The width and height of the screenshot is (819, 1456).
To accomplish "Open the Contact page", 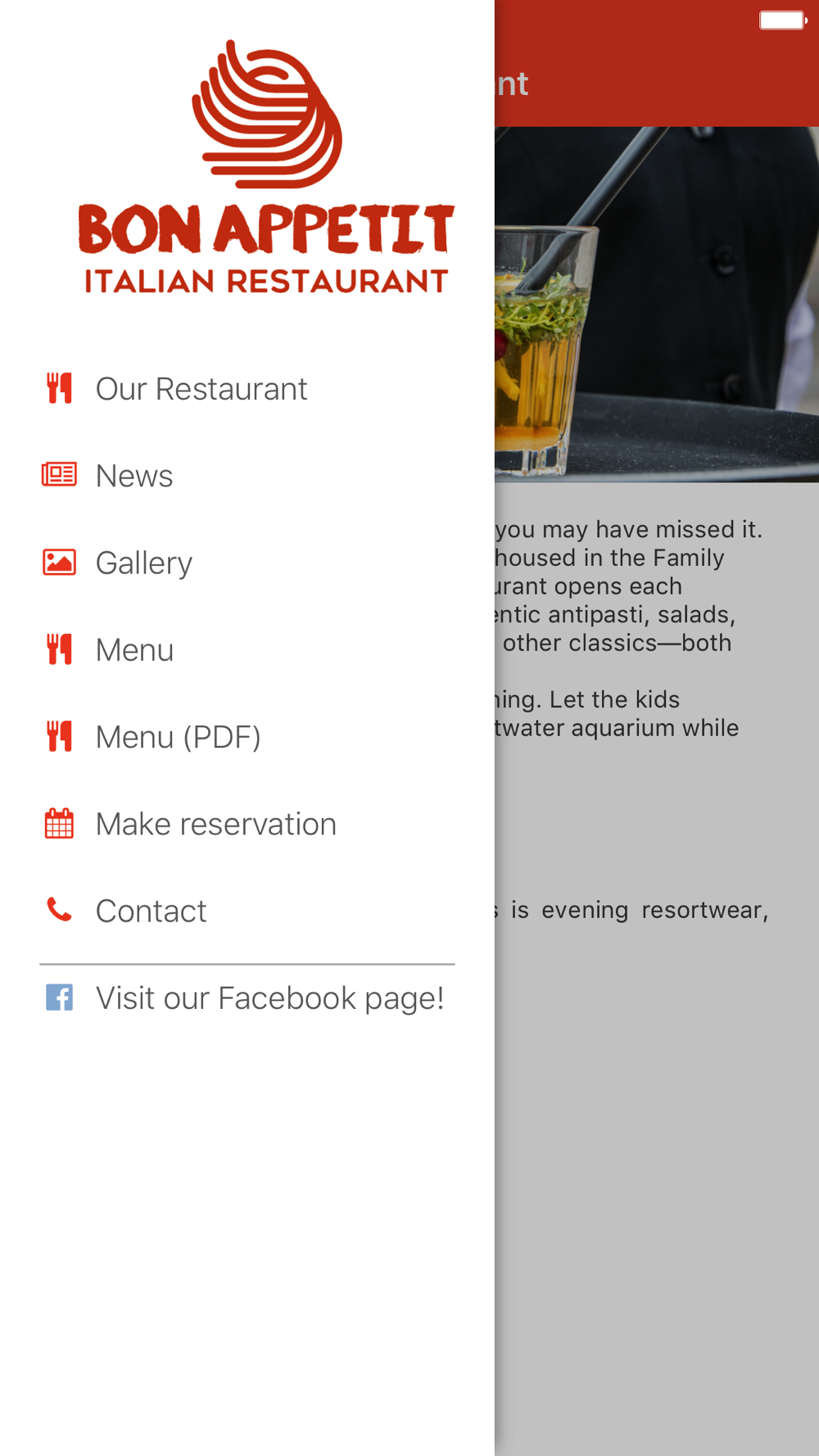I will point(151,911).
